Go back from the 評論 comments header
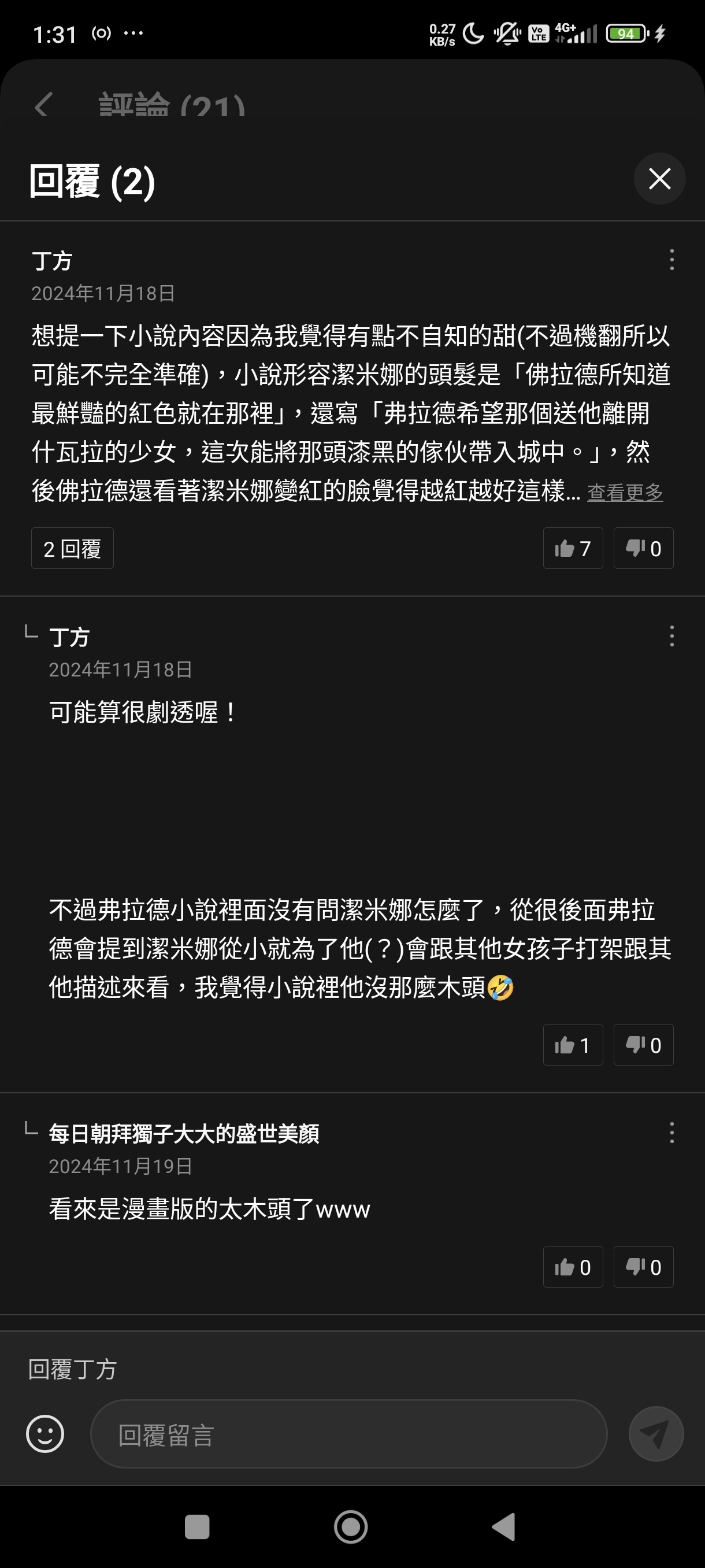The image size is (705, 1568). click(x=43, y=106)
